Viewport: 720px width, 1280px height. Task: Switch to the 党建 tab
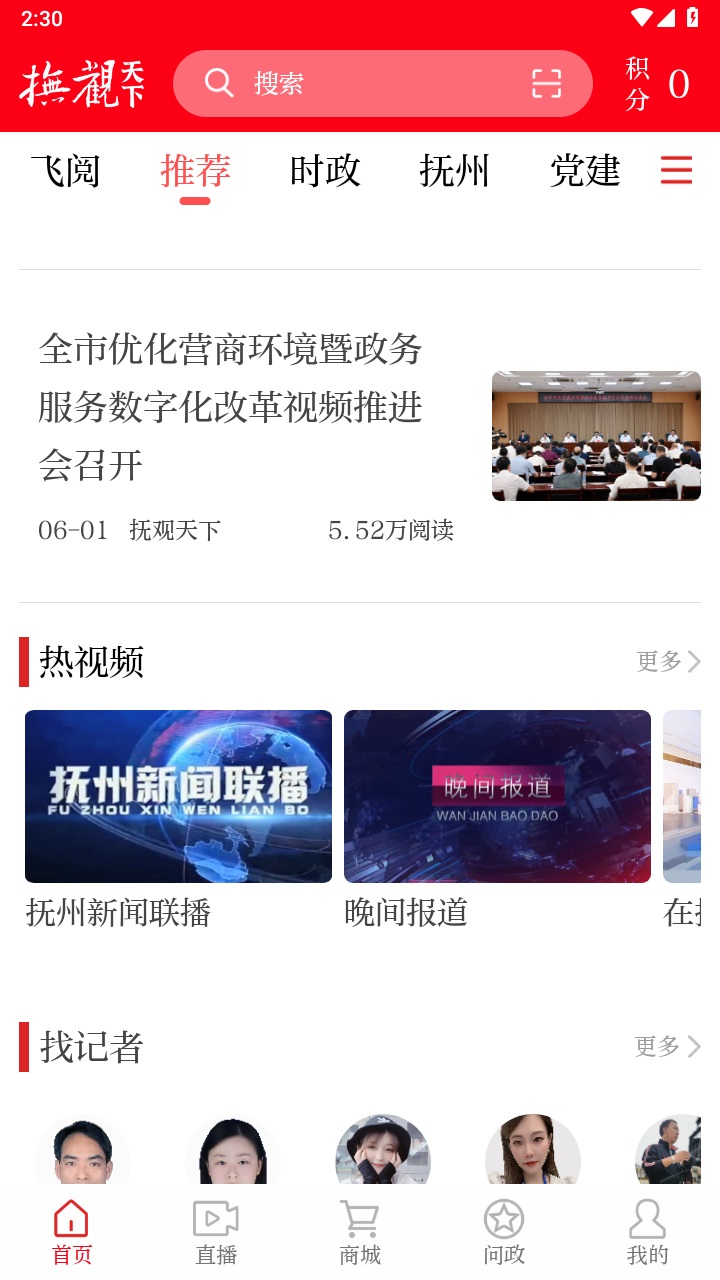click(585, 171)
